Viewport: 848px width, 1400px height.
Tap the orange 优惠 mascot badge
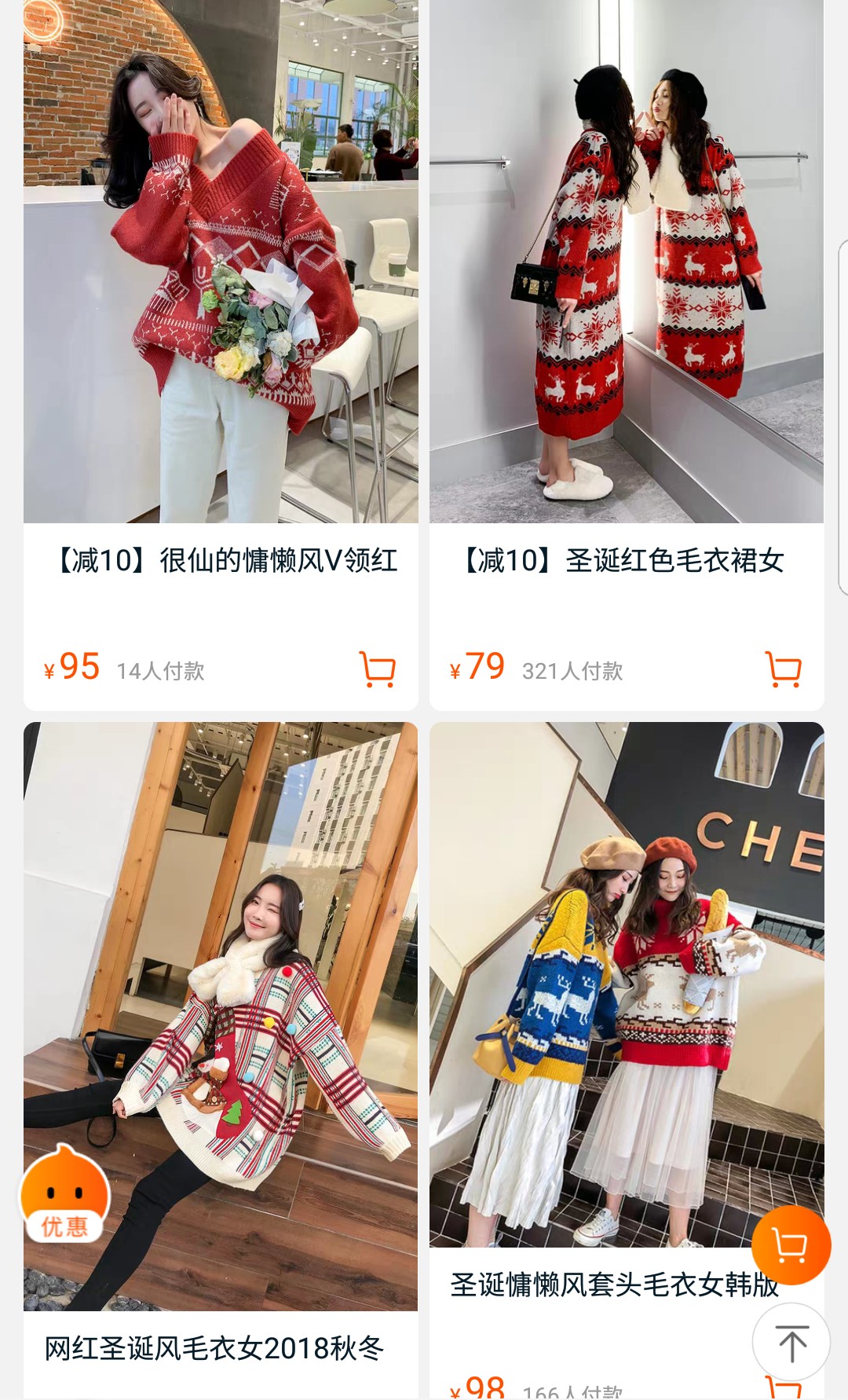(x=64, y=1194)
